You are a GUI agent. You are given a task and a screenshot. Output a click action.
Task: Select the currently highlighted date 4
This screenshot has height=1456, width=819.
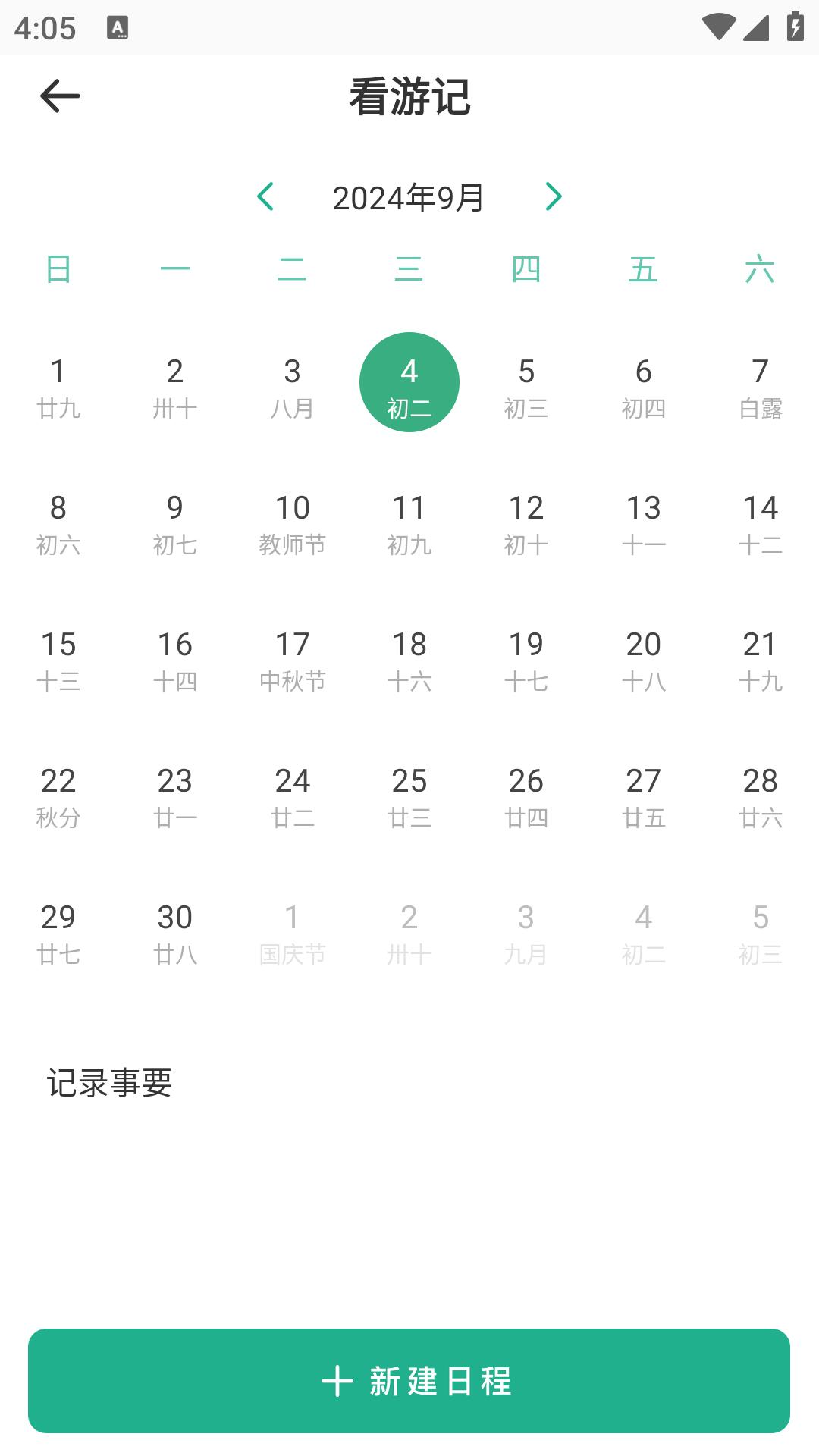409,381
